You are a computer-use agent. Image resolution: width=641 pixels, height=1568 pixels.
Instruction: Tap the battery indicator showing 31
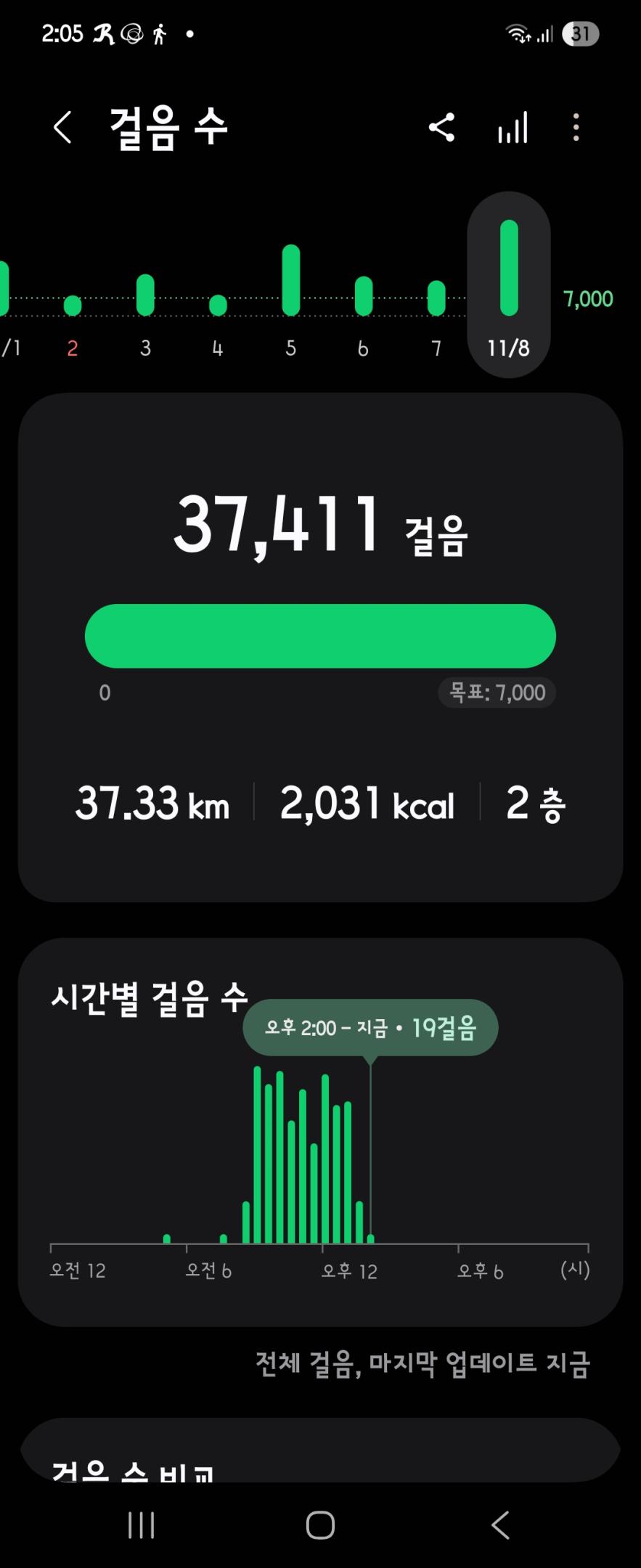click(579, 35)
